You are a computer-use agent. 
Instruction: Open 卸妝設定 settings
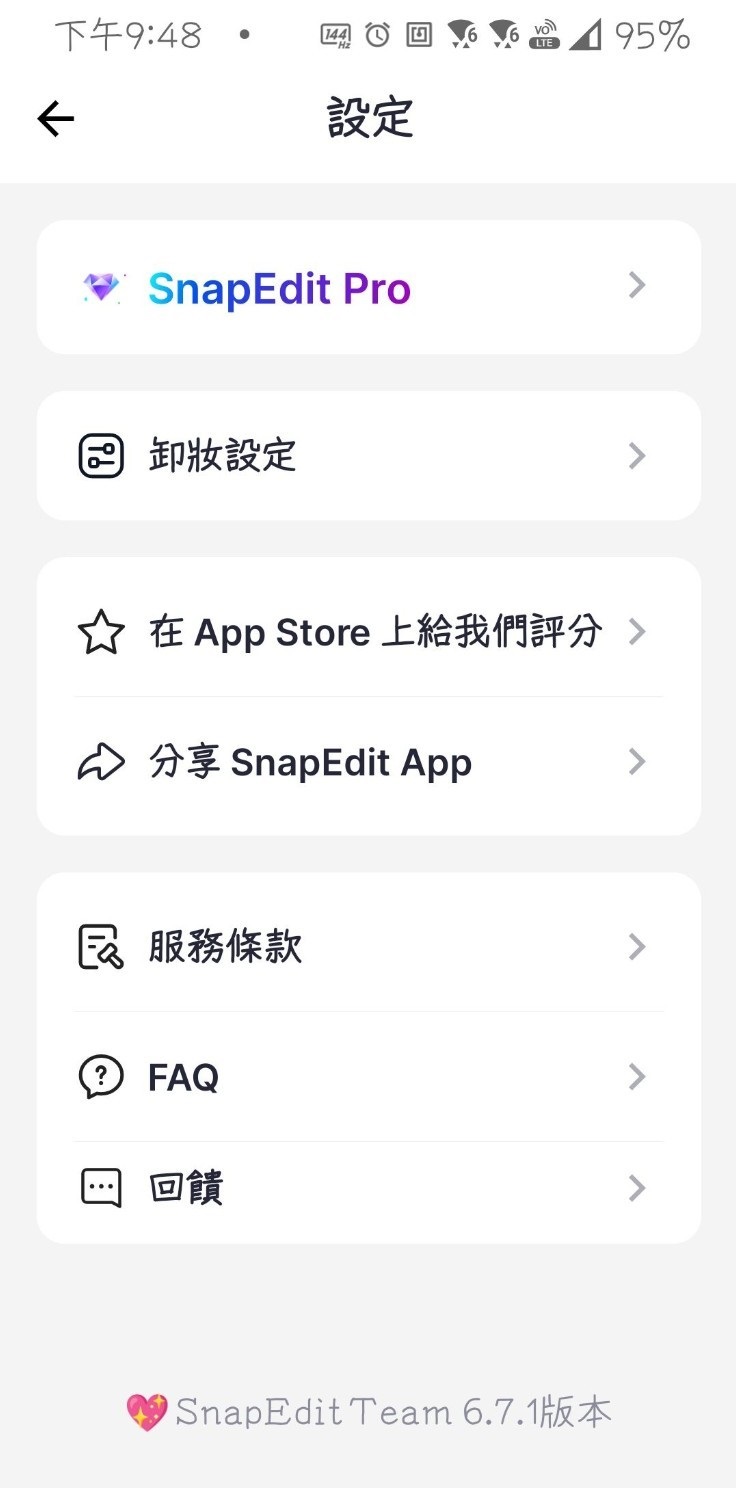(368, 456)
